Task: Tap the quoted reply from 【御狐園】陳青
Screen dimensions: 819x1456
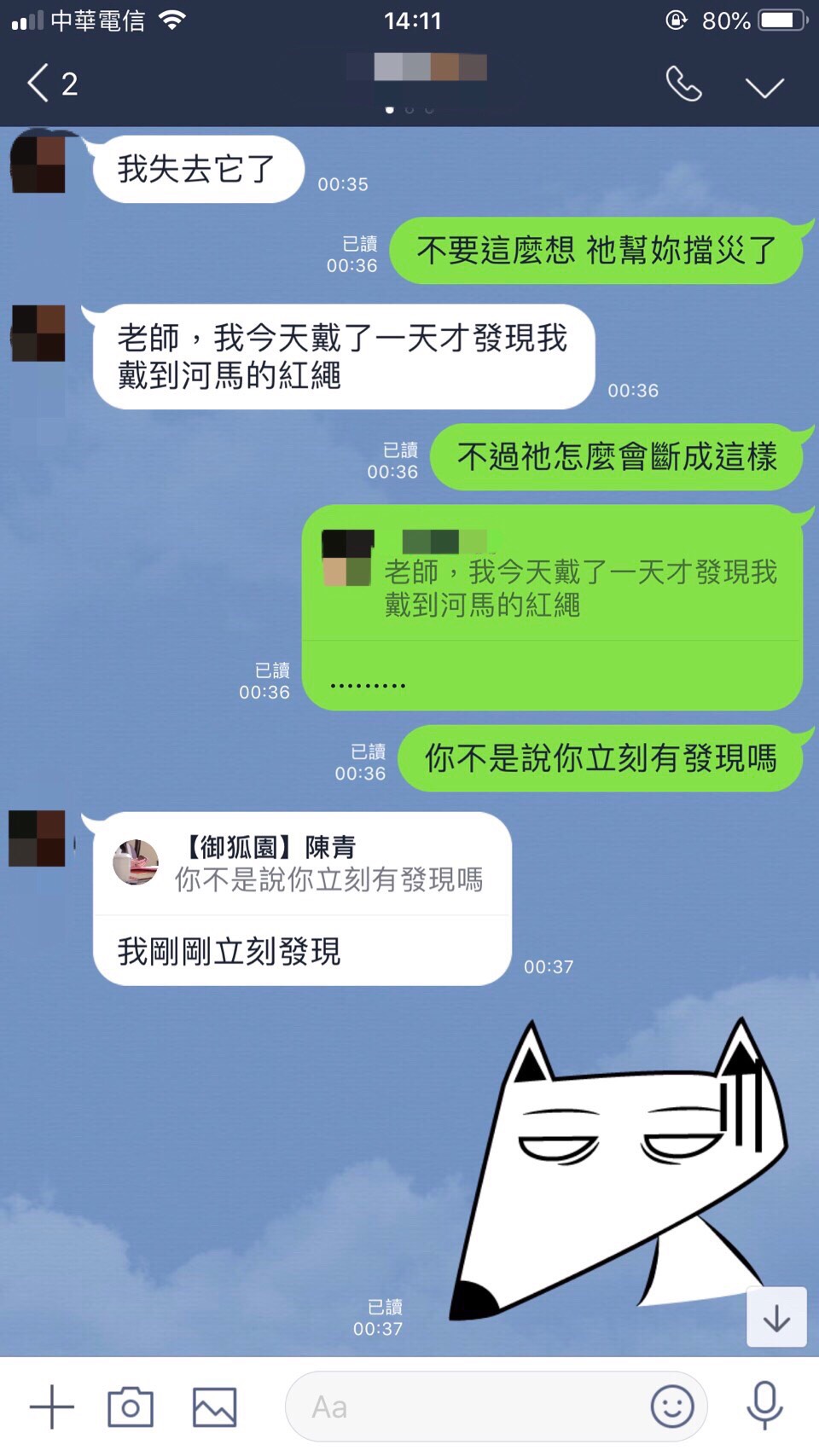Action: coord(303,864)
